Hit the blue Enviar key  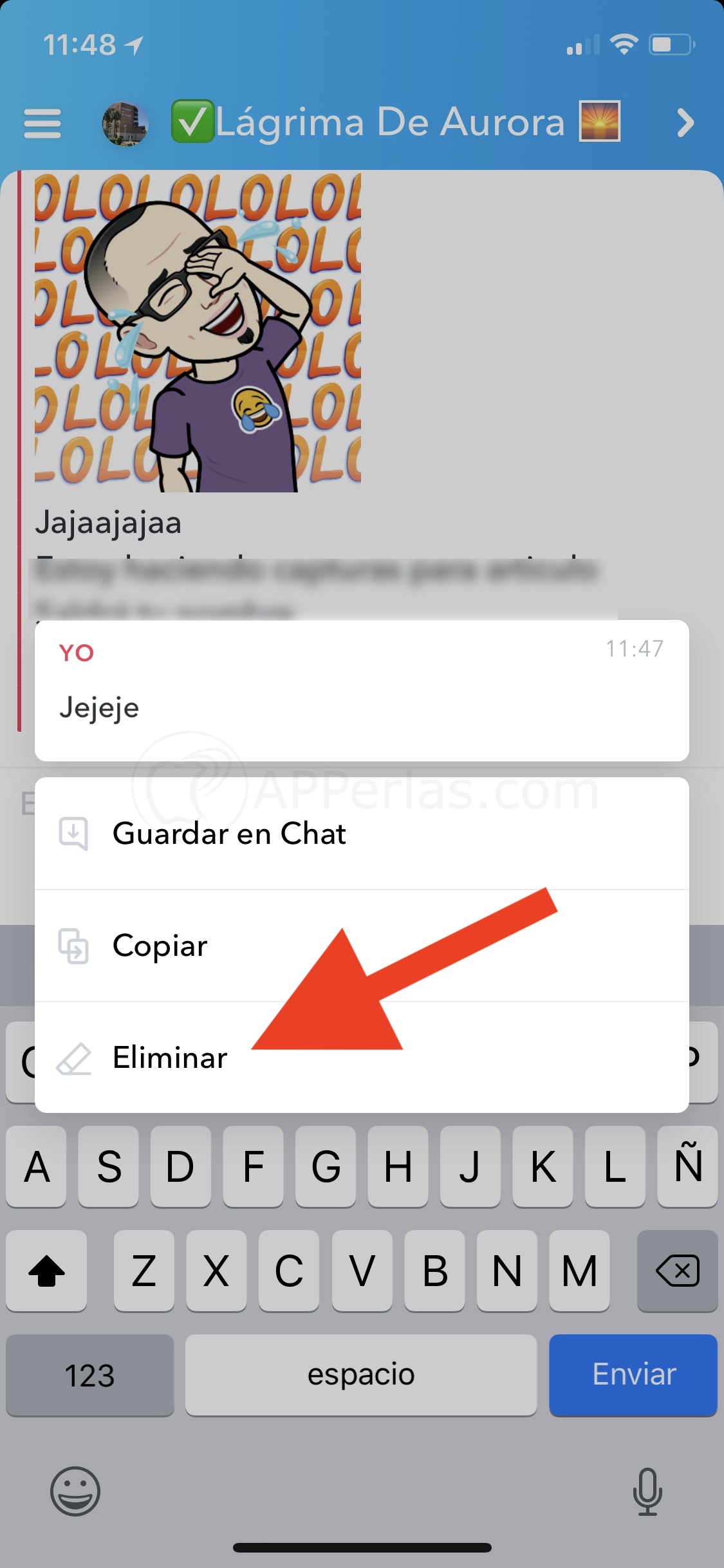pyautogui.click(x=633, y=1375)
